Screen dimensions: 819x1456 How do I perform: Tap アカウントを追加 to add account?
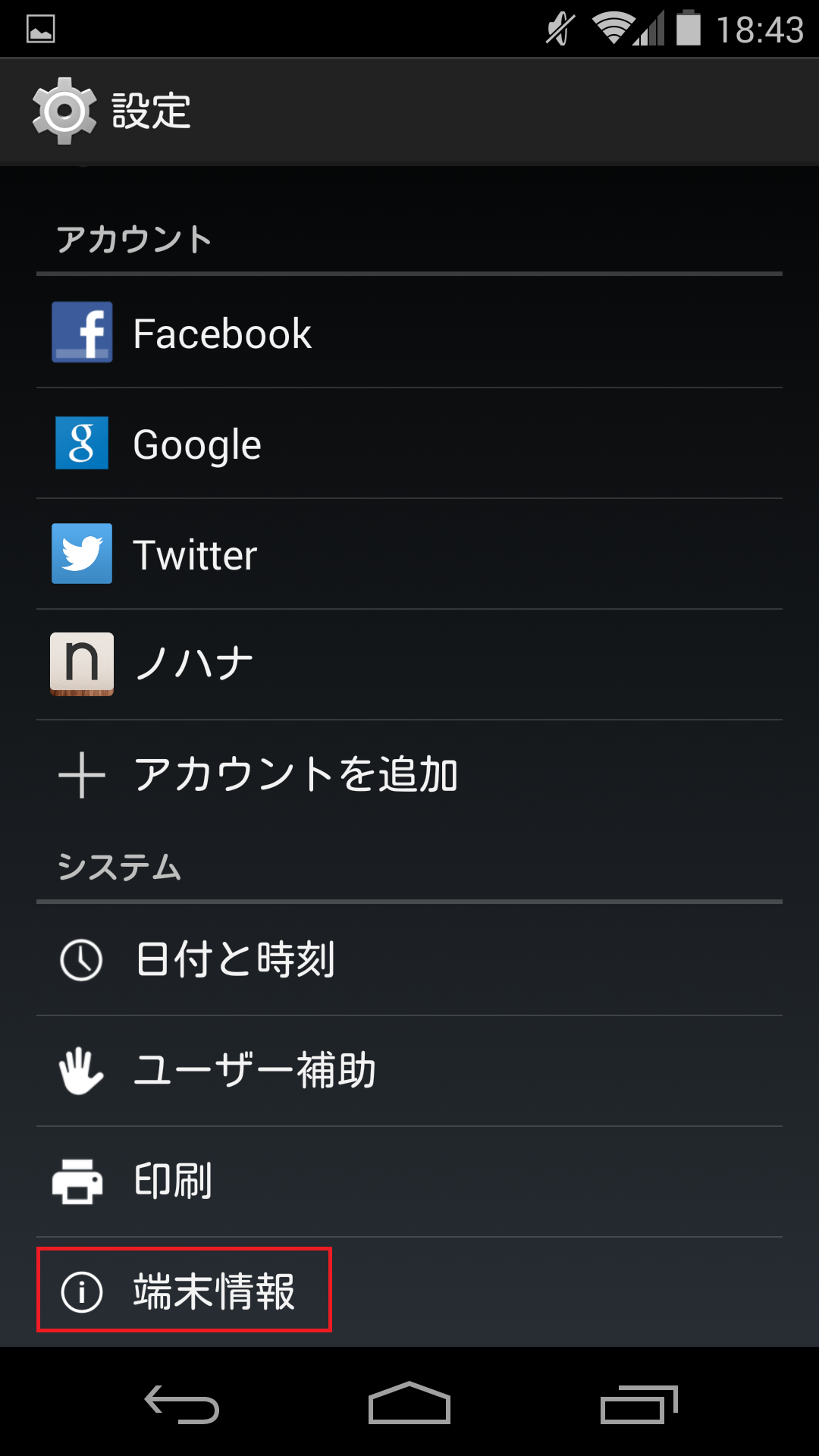409,775
